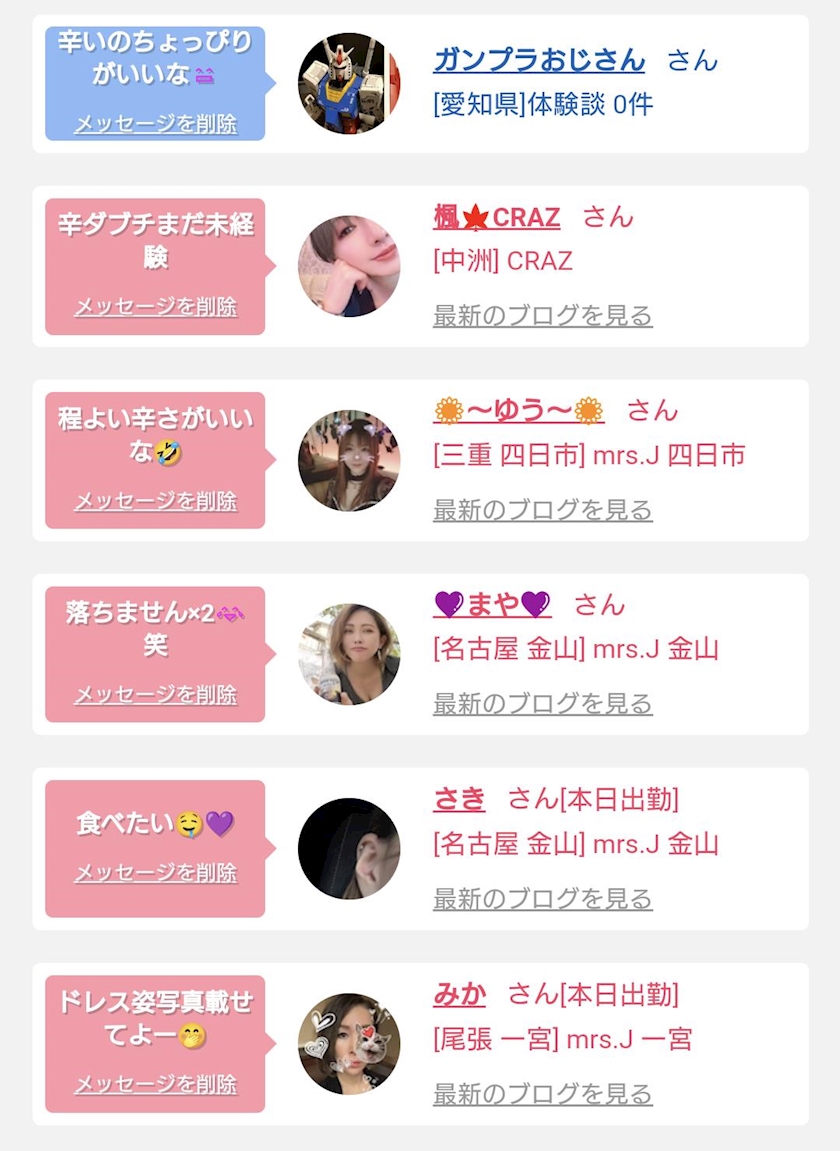The width and height of the screenshot is (840, 1151).
Task: Open さき's profile name link
Action: coord(459,799)
